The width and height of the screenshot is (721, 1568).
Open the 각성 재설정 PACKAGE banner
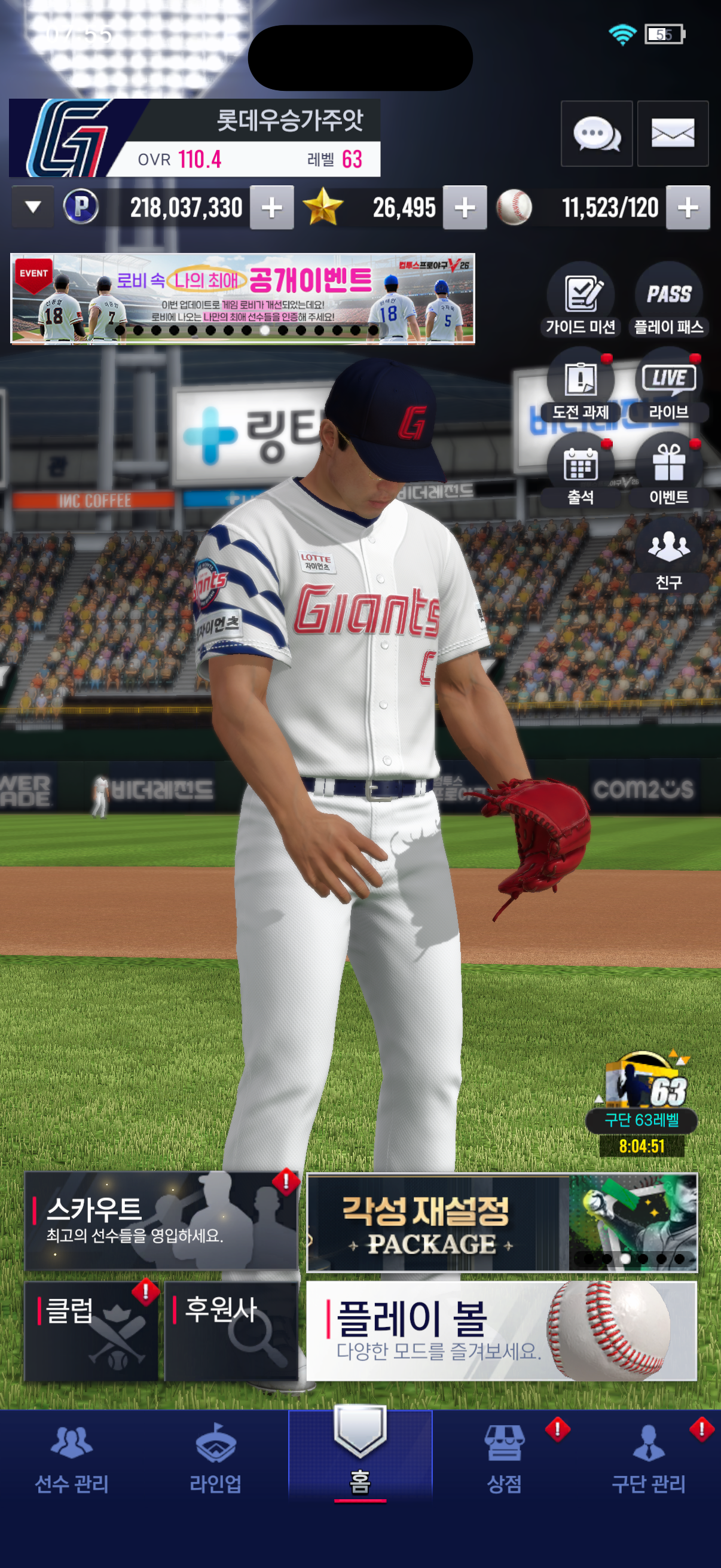[502, 1222]
